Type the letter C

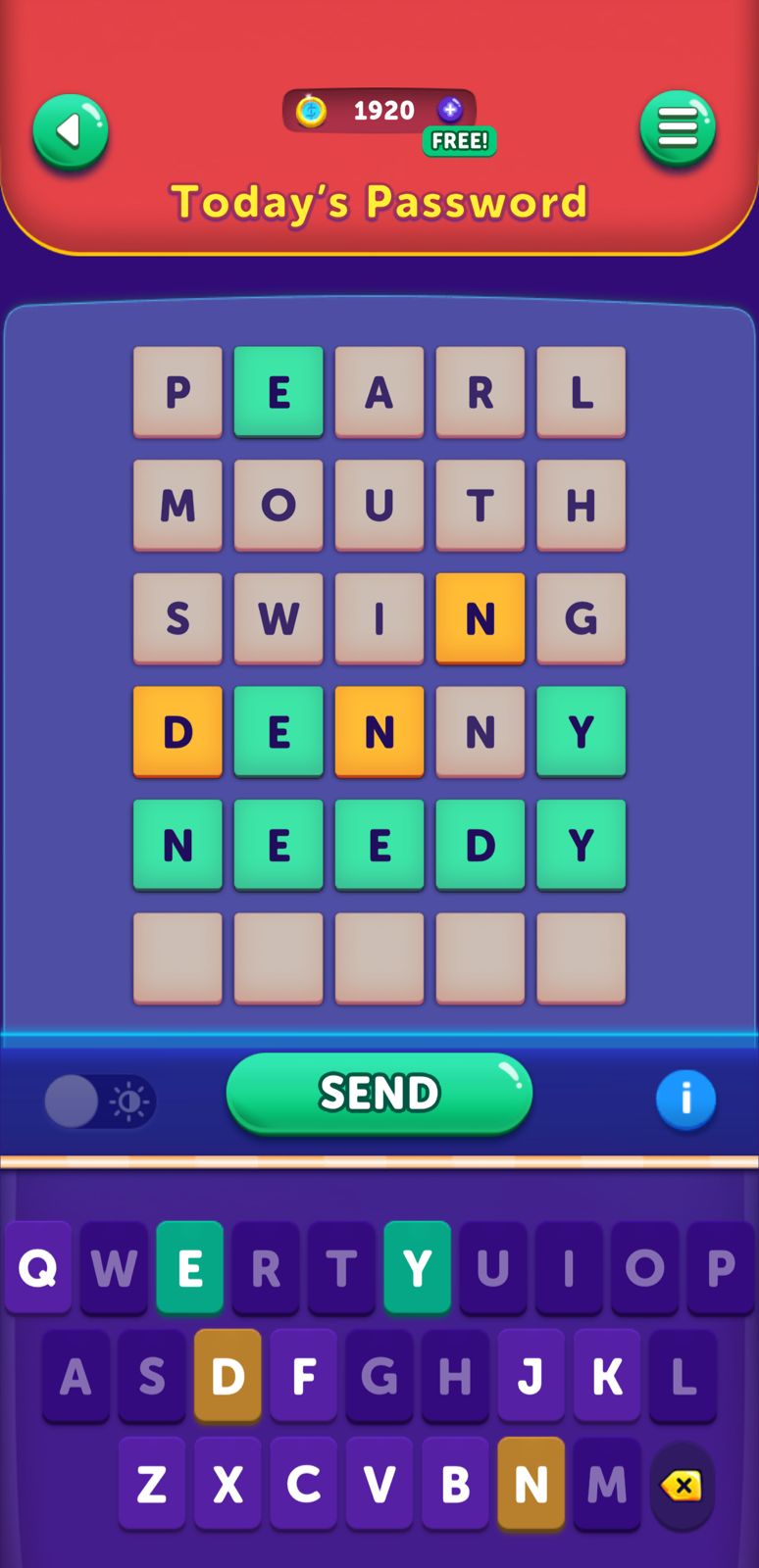click(303, 1484)
